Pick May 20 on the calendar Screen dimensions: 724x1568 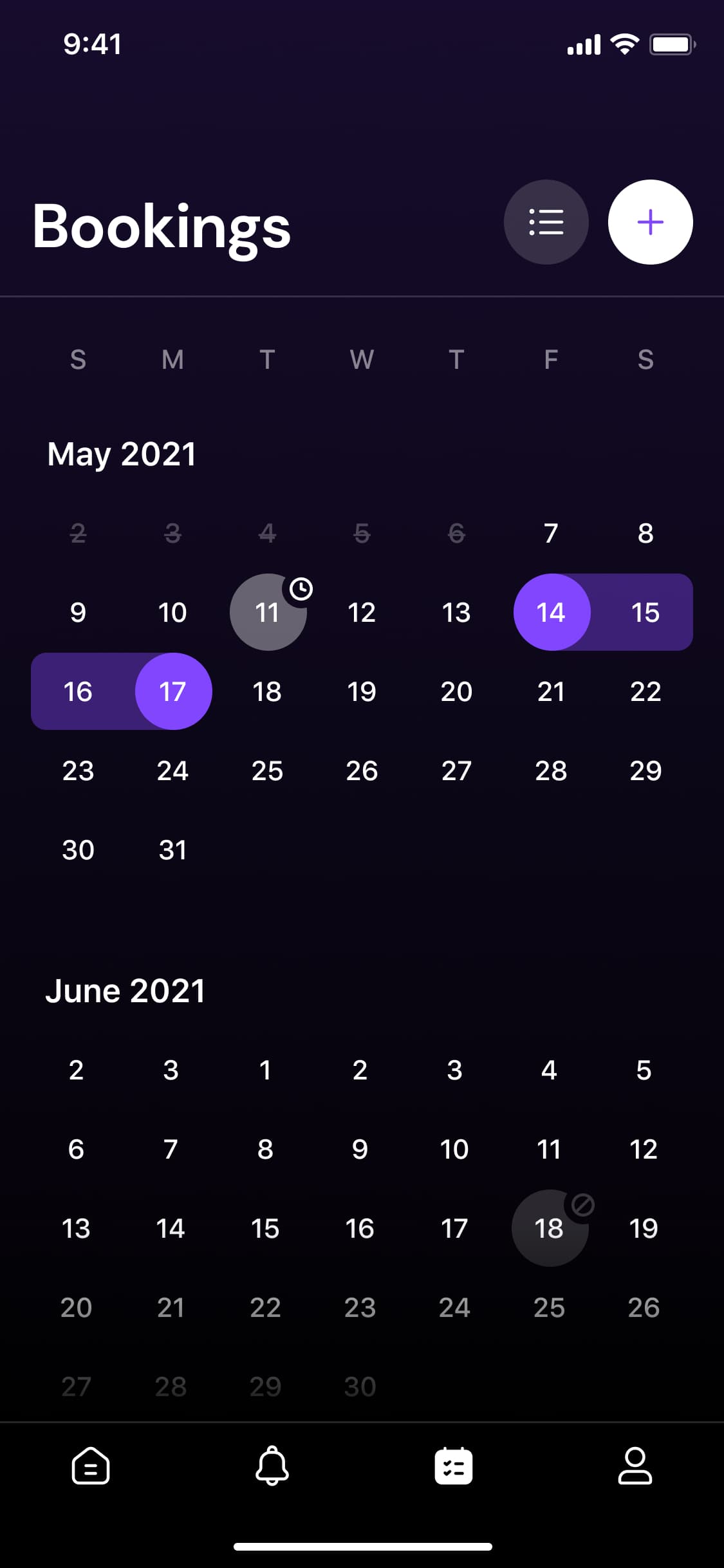pos(456,691)
